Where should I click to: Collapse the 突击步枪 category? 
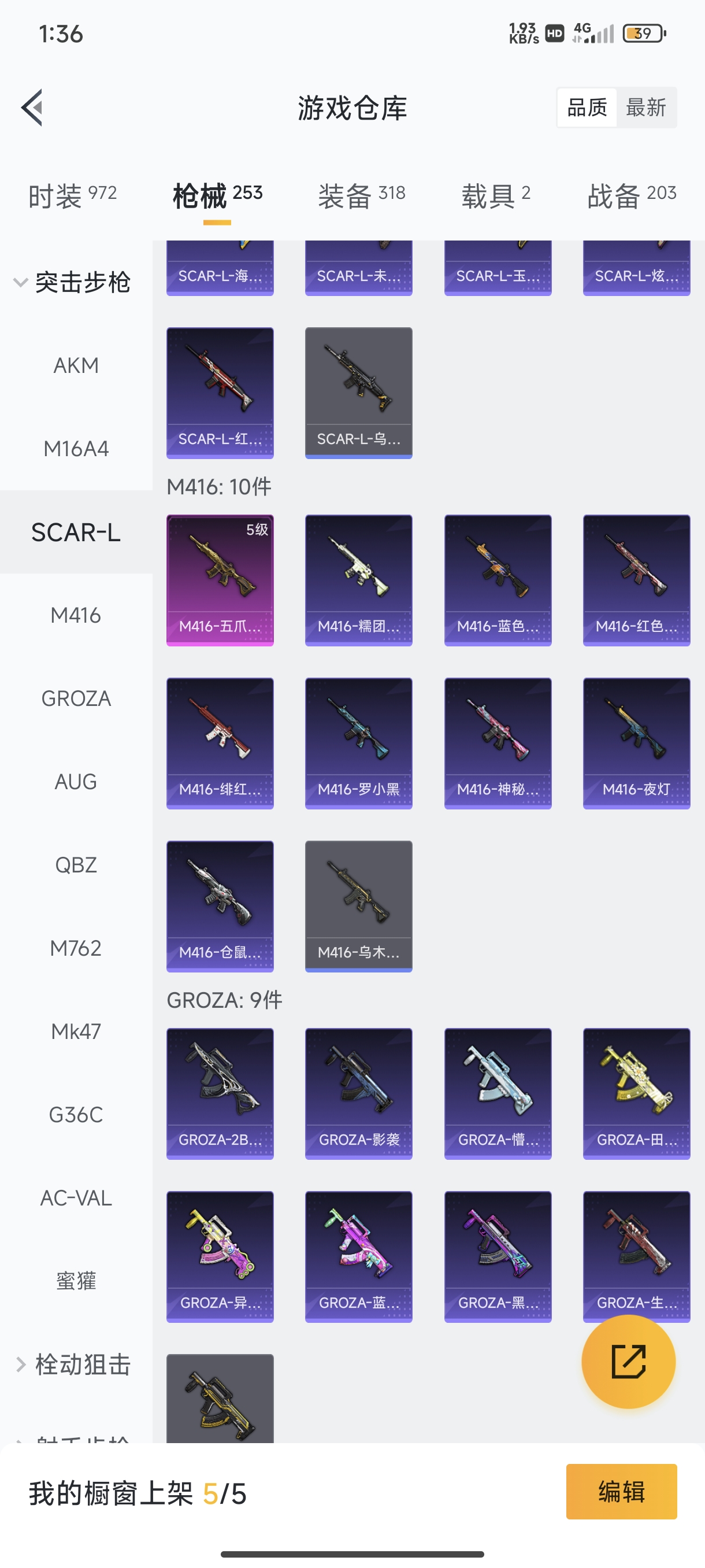pyautogui.click(x=73, y=282)
